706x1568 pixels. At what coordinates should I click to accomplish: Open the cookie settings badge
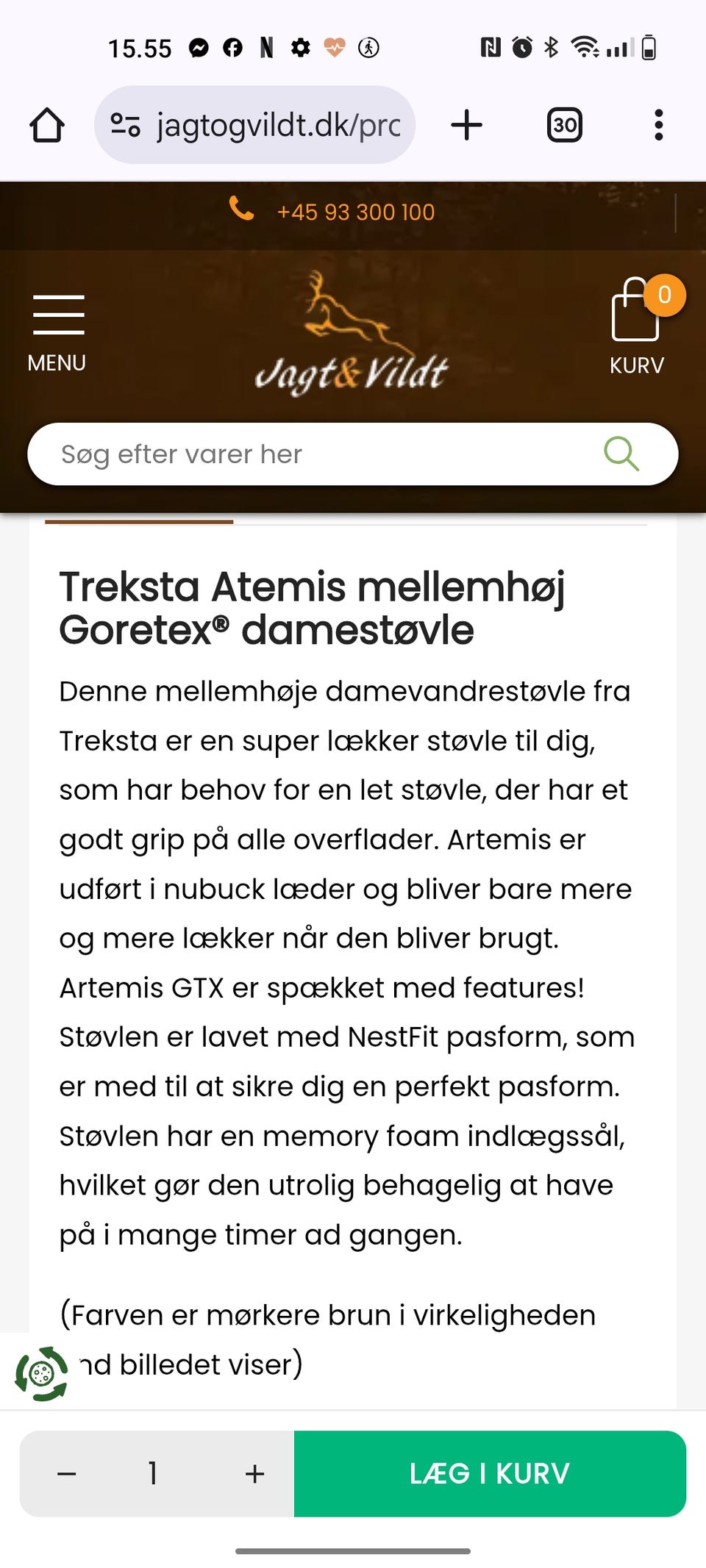[x=42, y=1373]
